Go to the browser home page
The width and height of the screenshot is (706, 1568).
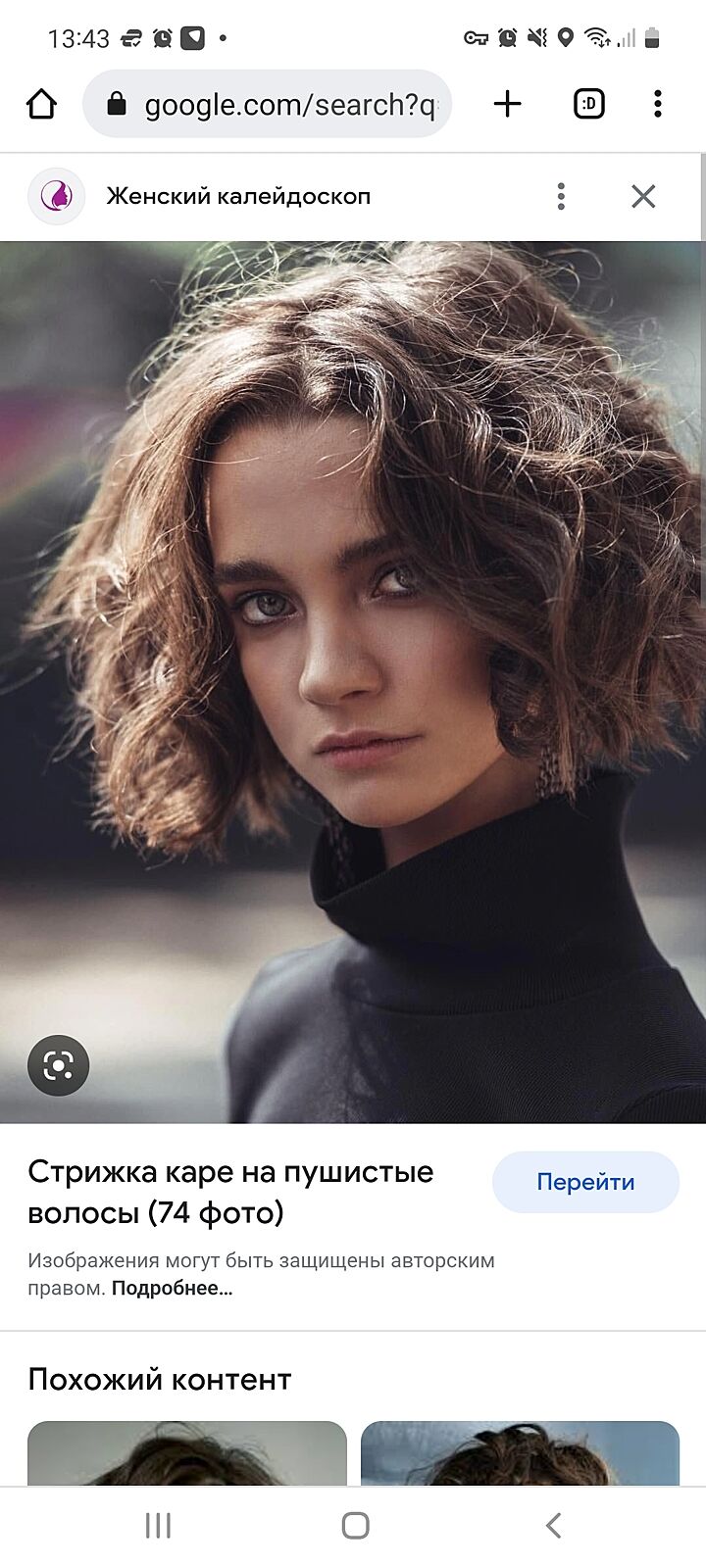pyautogui.click(x=41, y=104)
